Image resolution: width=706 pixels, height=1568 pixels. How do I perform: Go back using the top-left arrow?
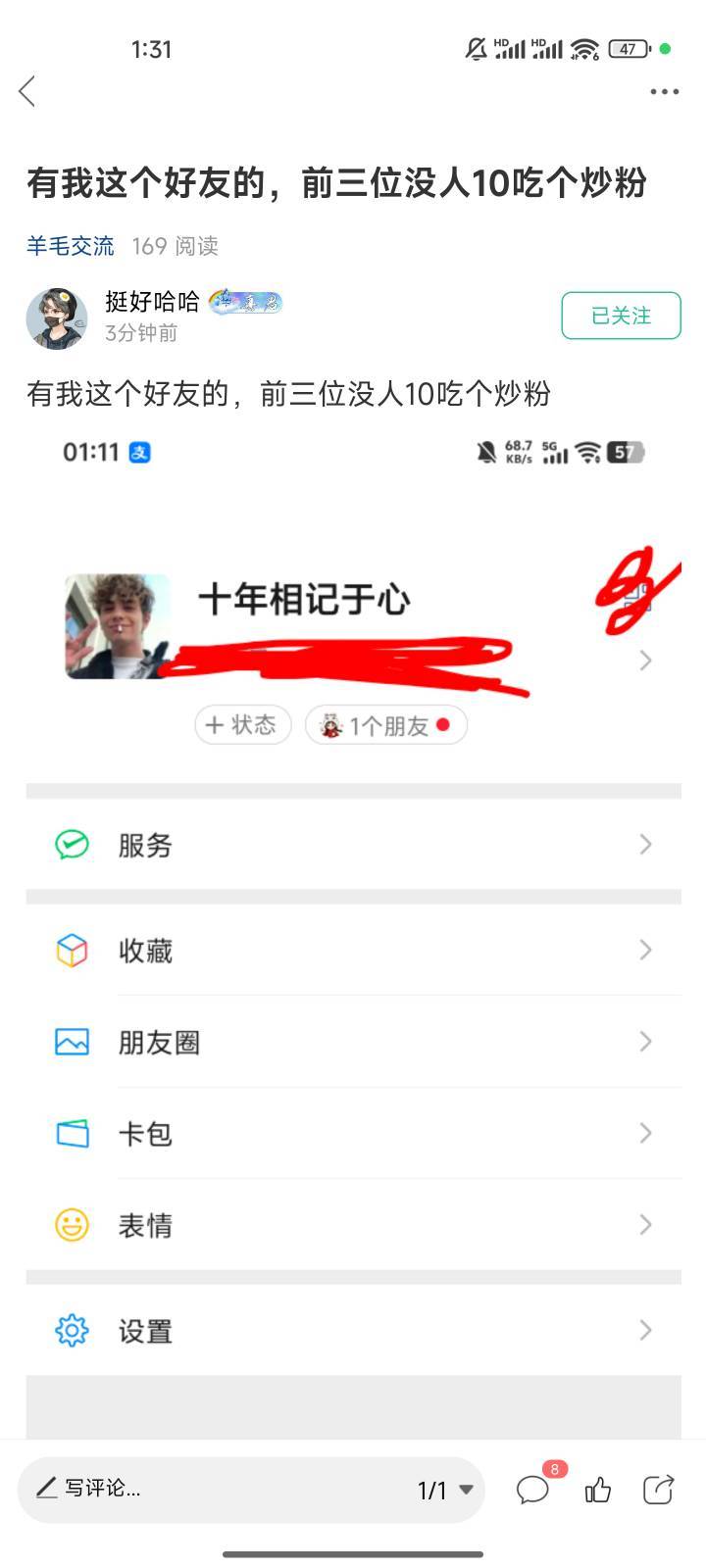click(x=27, y=91)
